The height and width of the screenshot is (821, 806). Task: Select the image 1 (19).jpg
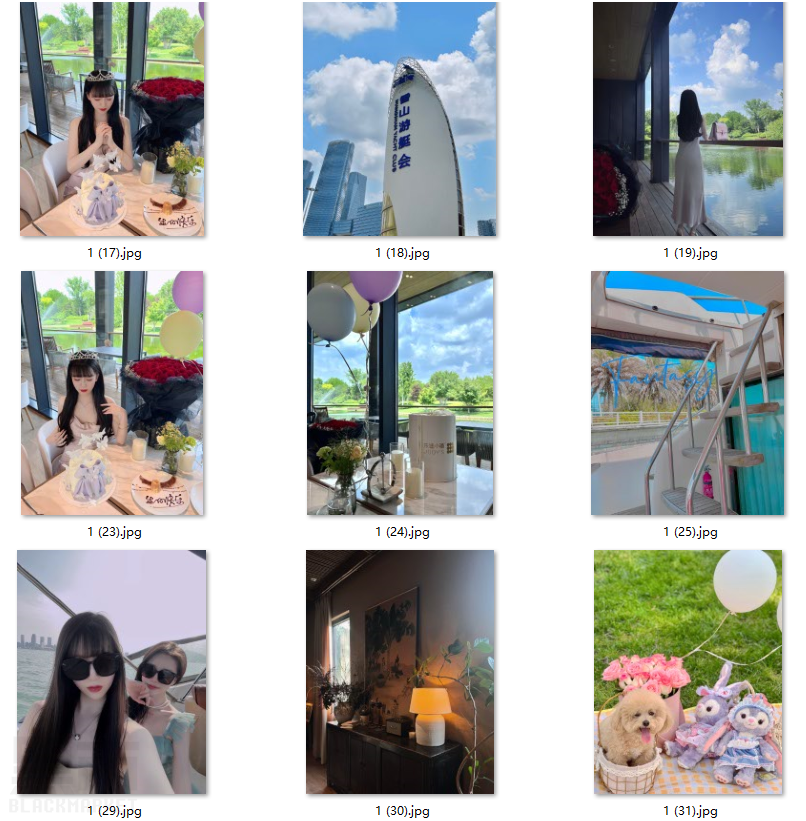(688, 119)
